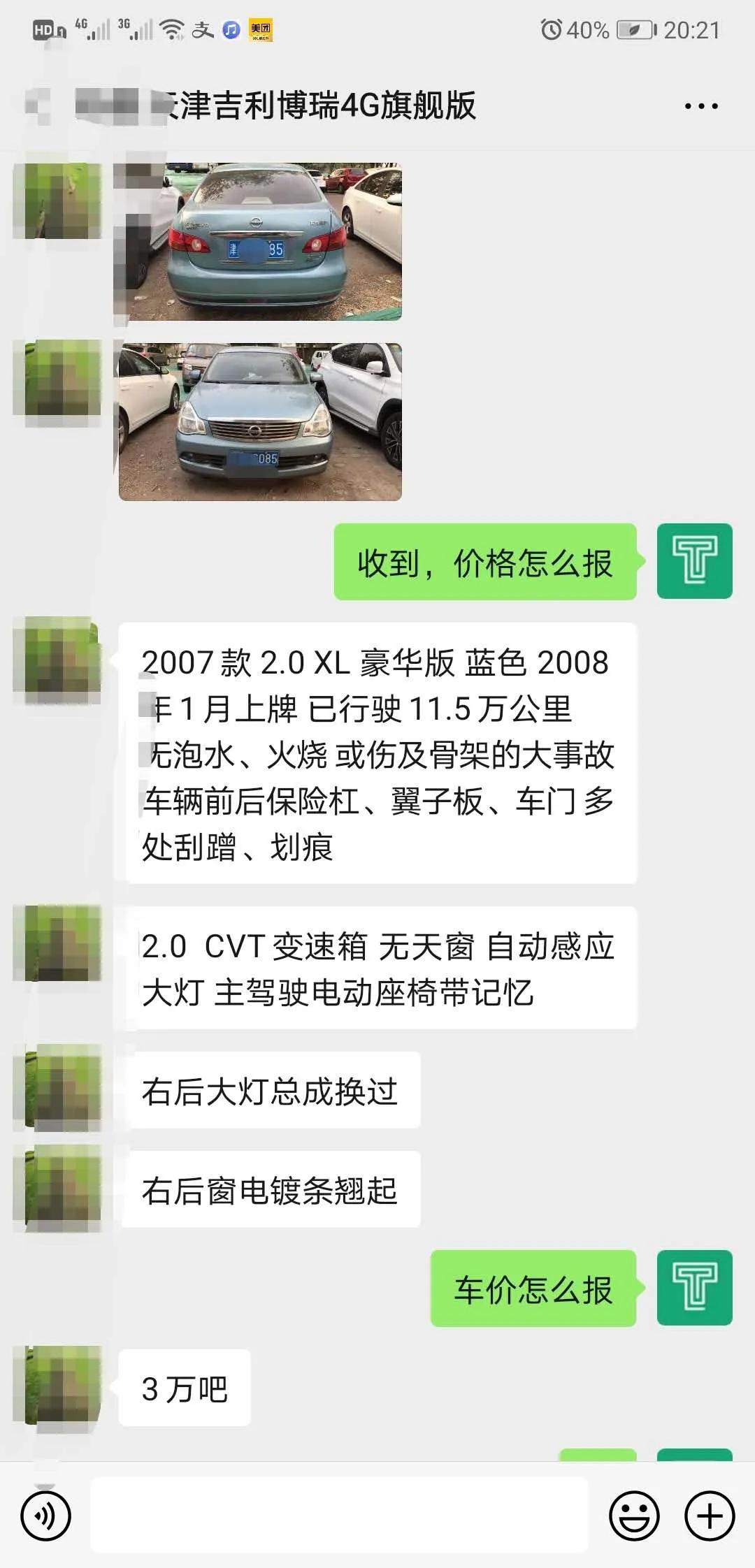Open the car front-view photo
This screenshot has height=1568, width=755.
point(262,419)
